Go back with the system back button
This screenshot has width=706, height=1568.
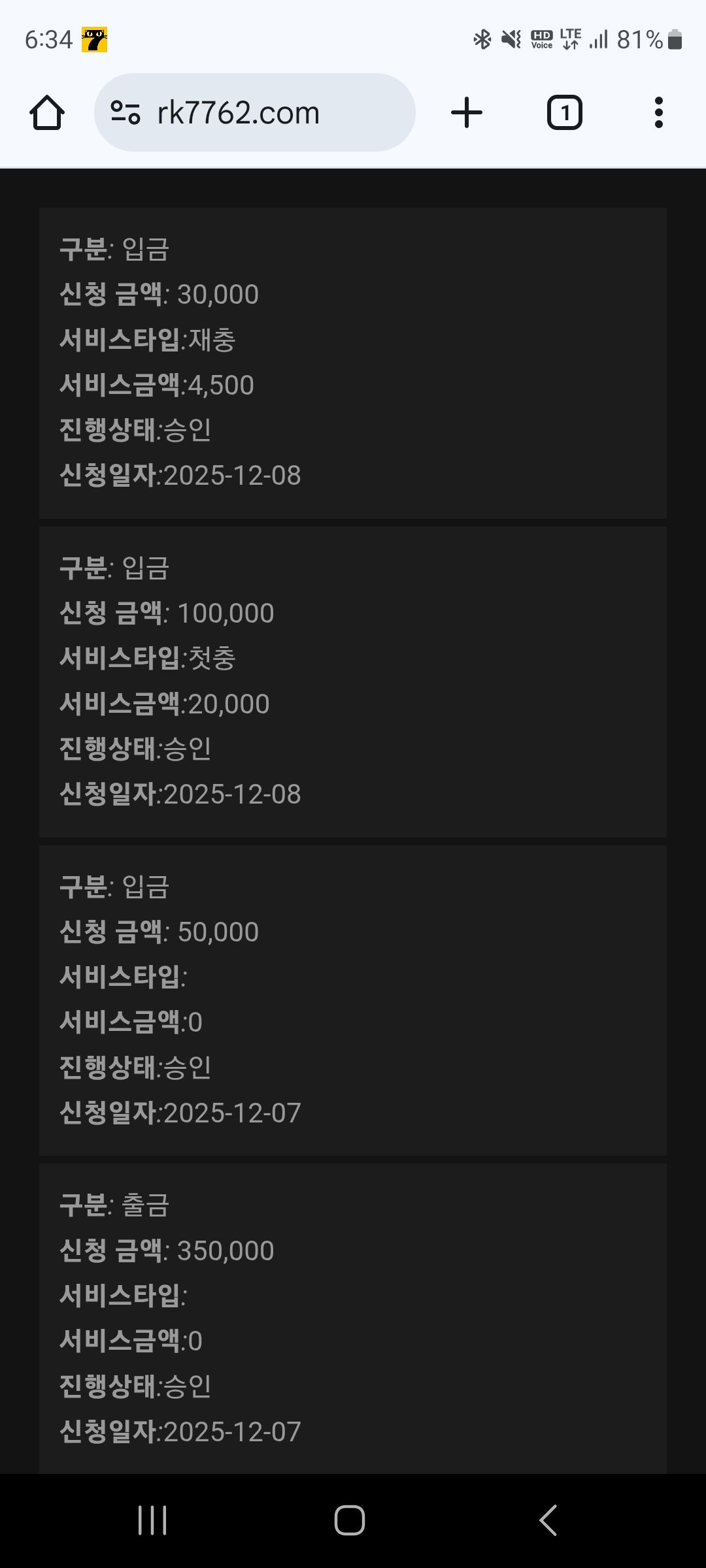click(548, 1520)
